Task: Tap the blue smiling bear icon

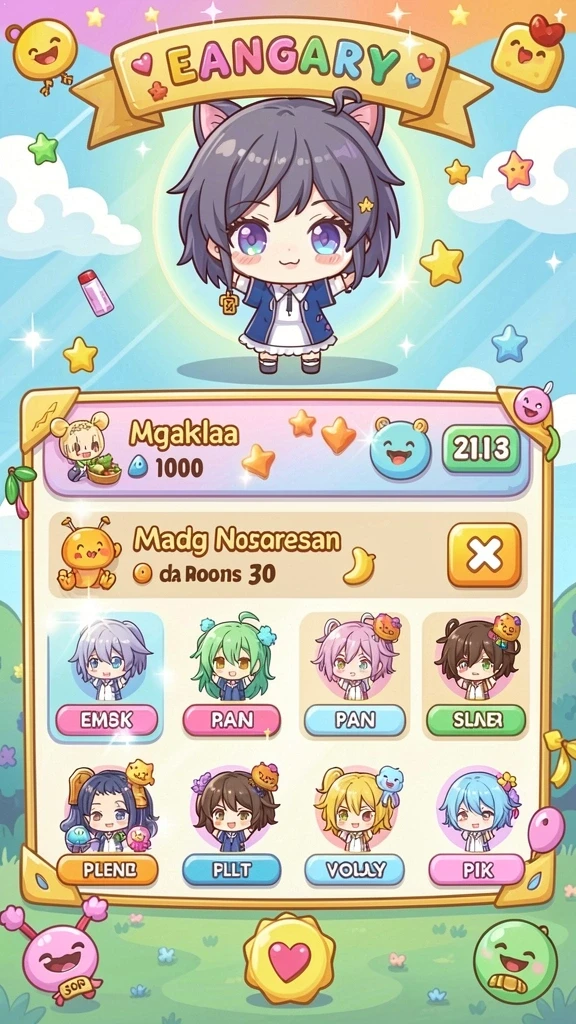Action: point(400,448)
